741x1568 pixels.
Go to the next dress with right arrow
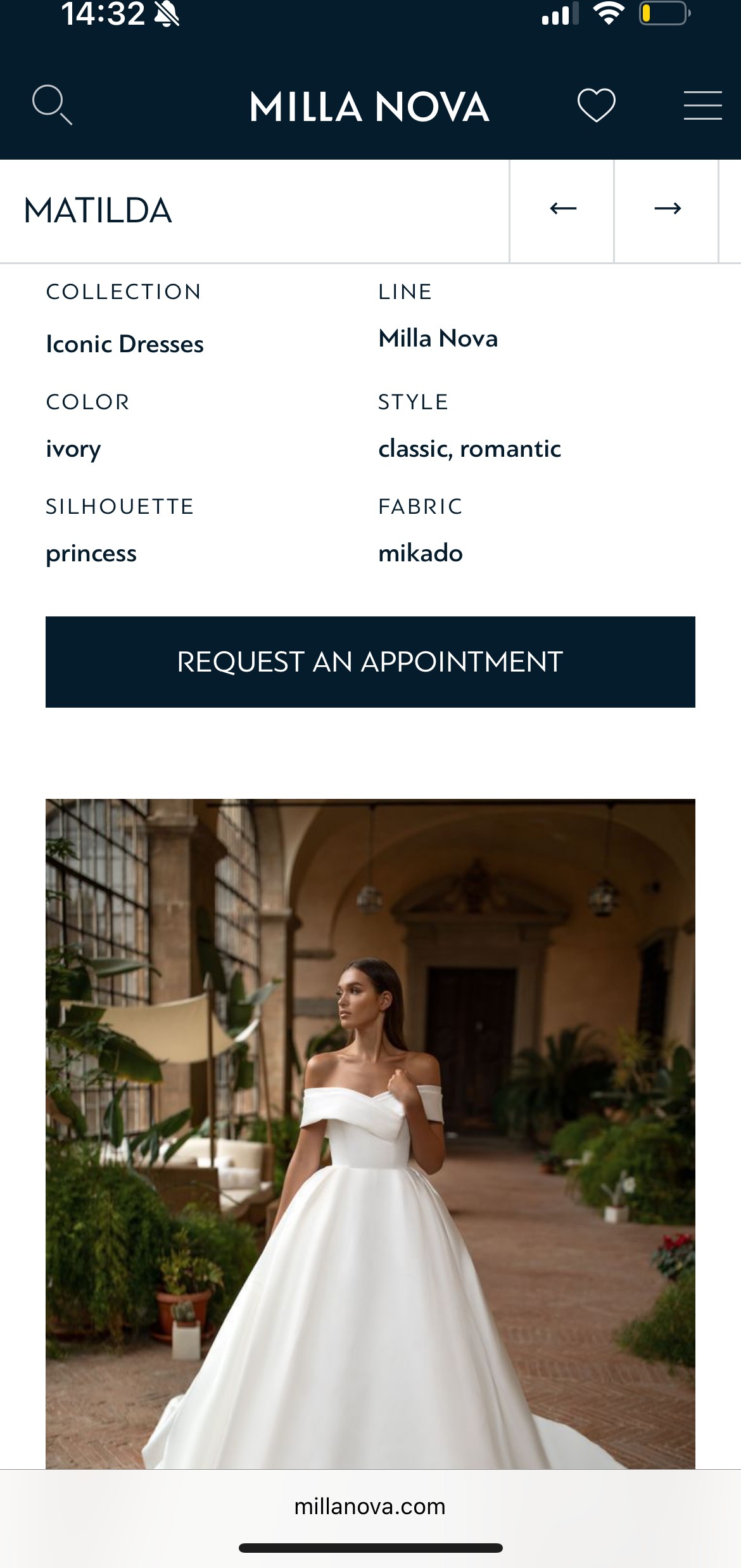coord(667,209)
